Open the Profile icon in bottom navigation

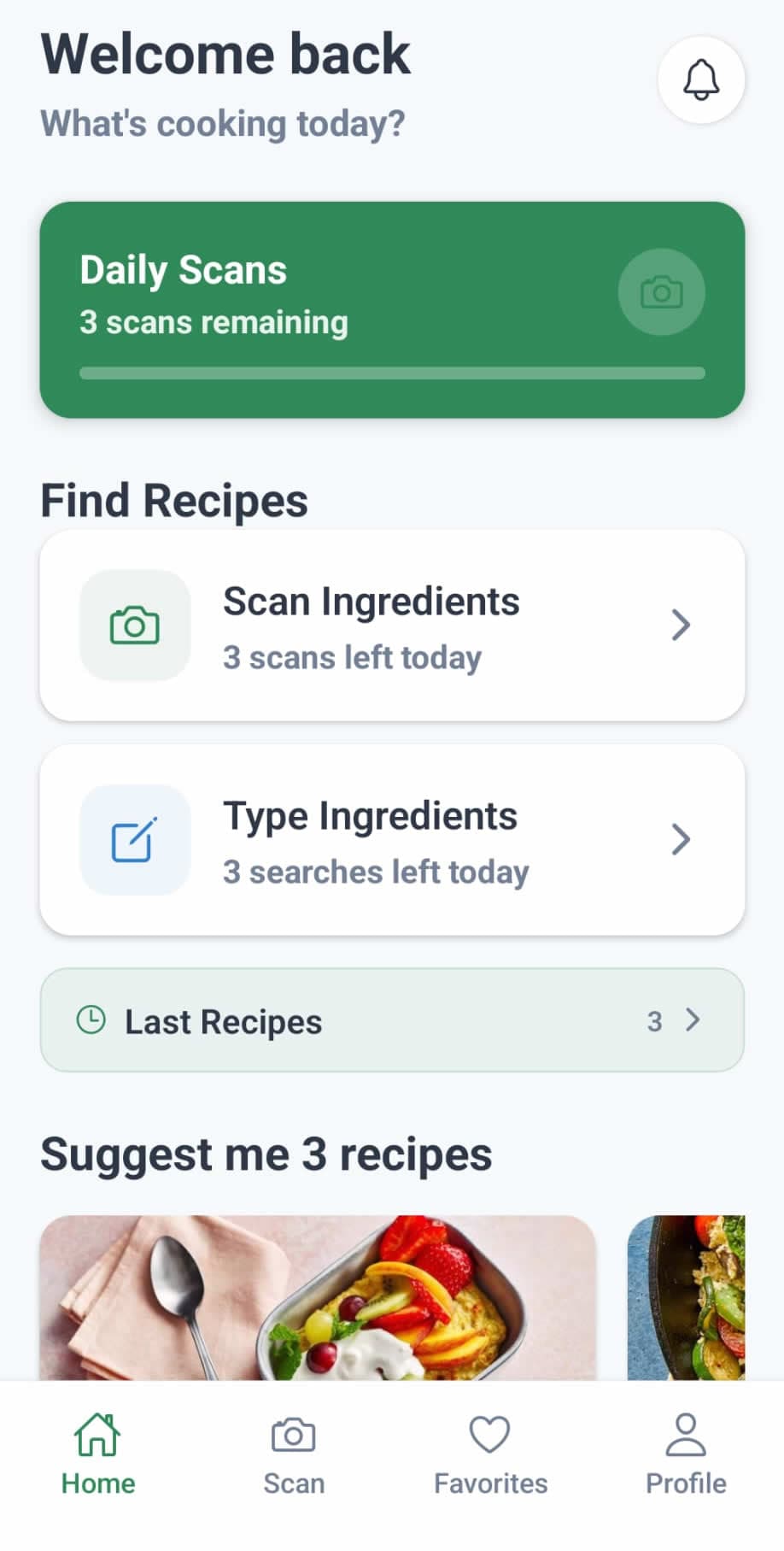click(x=684, y=1433)
